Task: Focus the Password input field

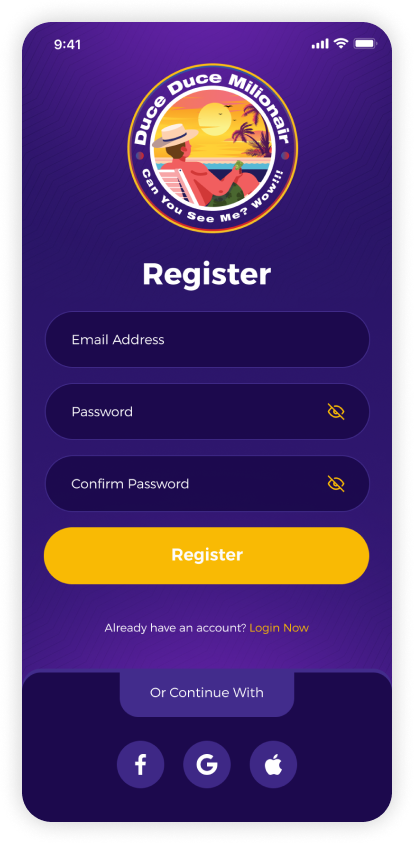Action: point(207,412)
